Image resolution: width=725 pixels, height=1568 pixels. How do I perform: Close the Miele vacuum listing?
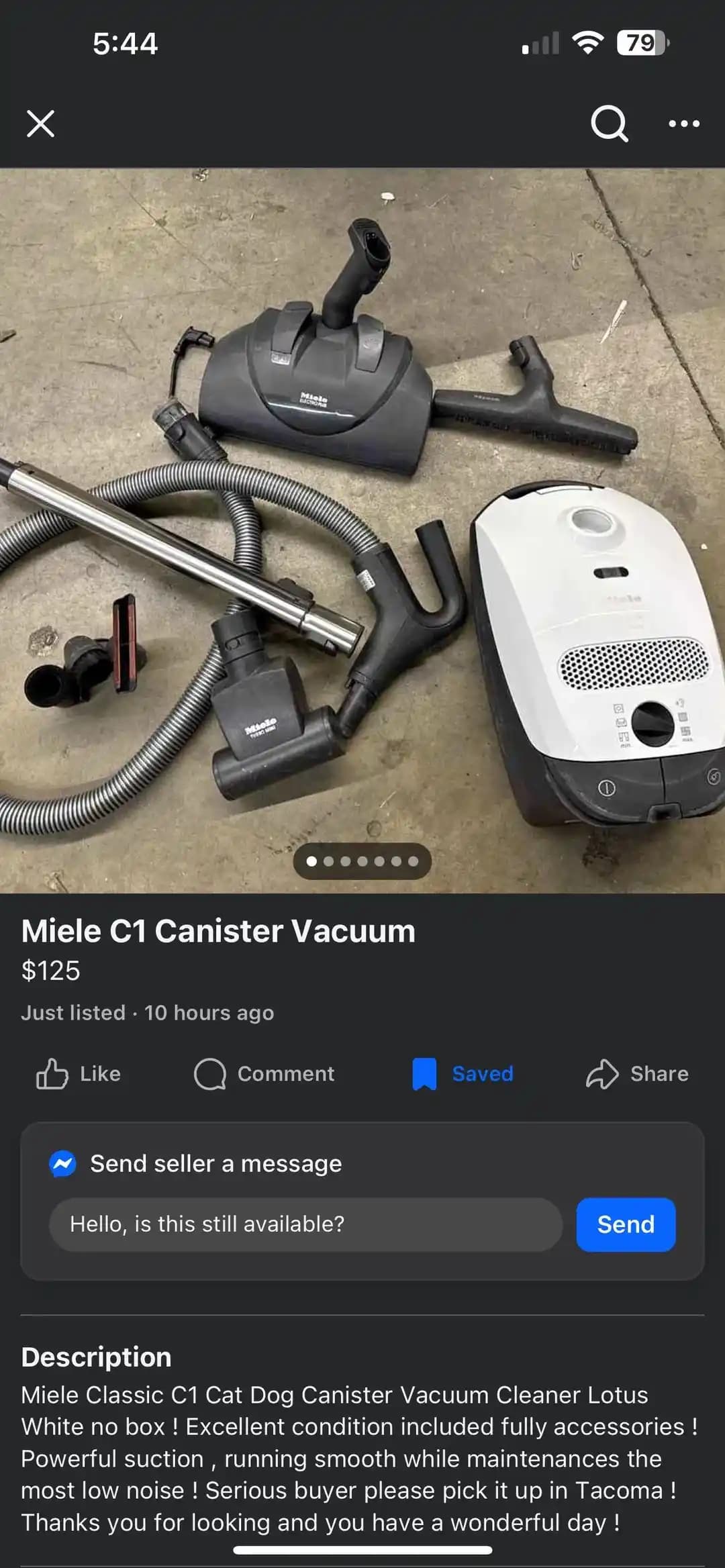pos(40,124)
